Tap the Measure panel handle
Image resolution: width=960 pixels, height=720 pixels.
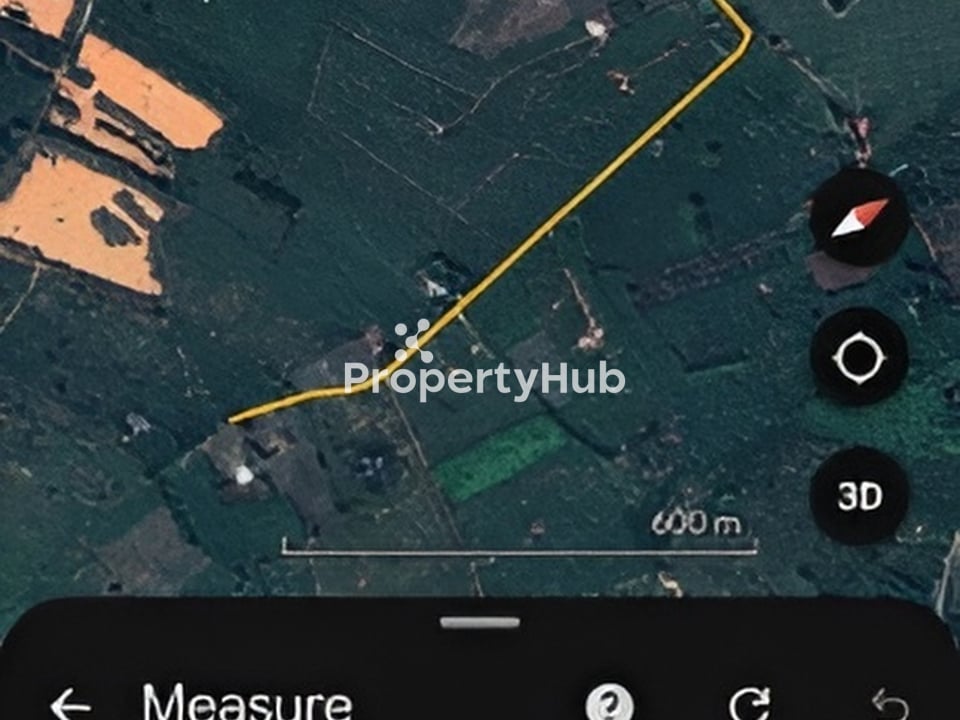(480, 622)
